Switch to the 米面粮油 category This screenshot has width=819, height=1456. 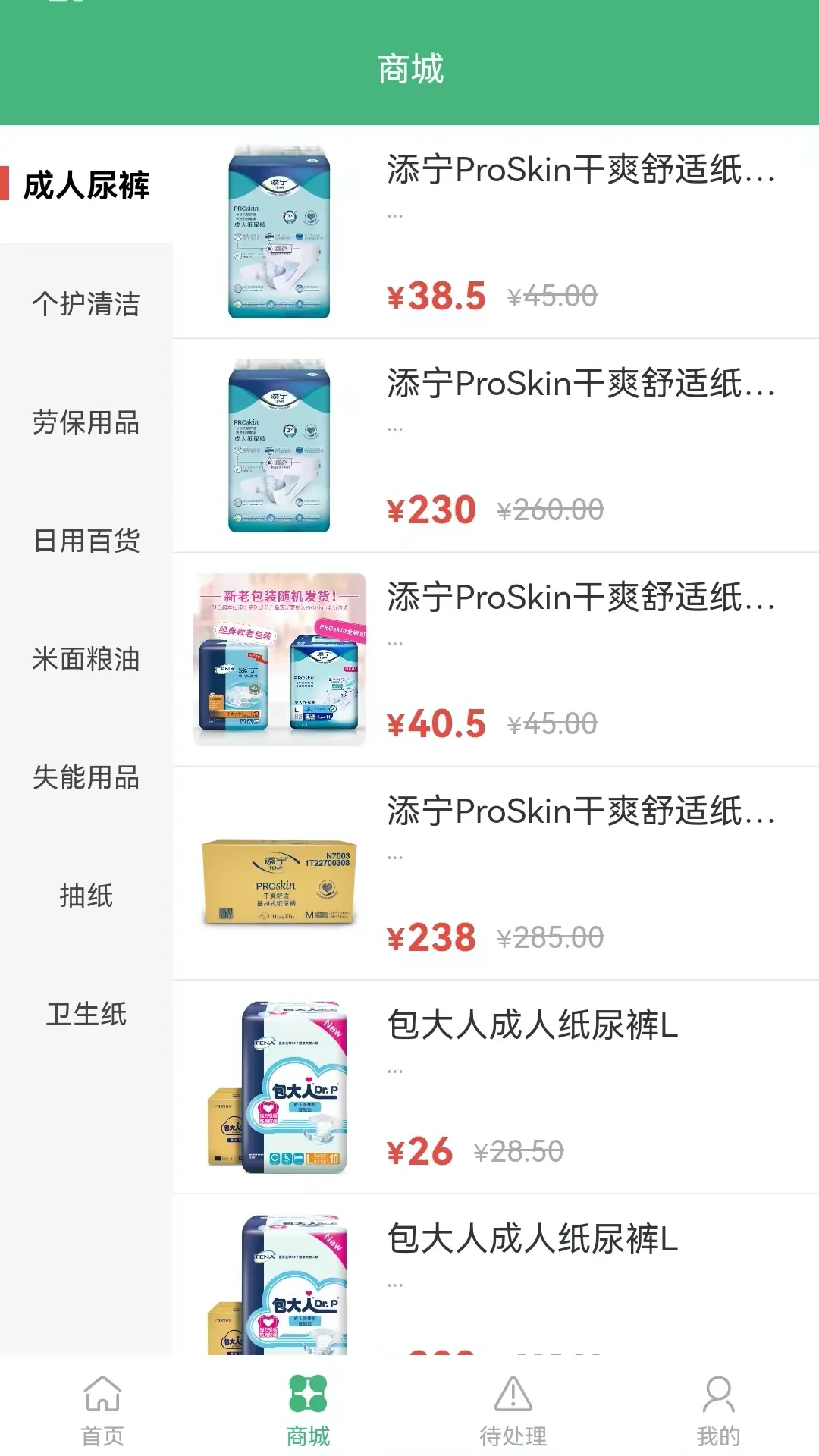point(87,661)
